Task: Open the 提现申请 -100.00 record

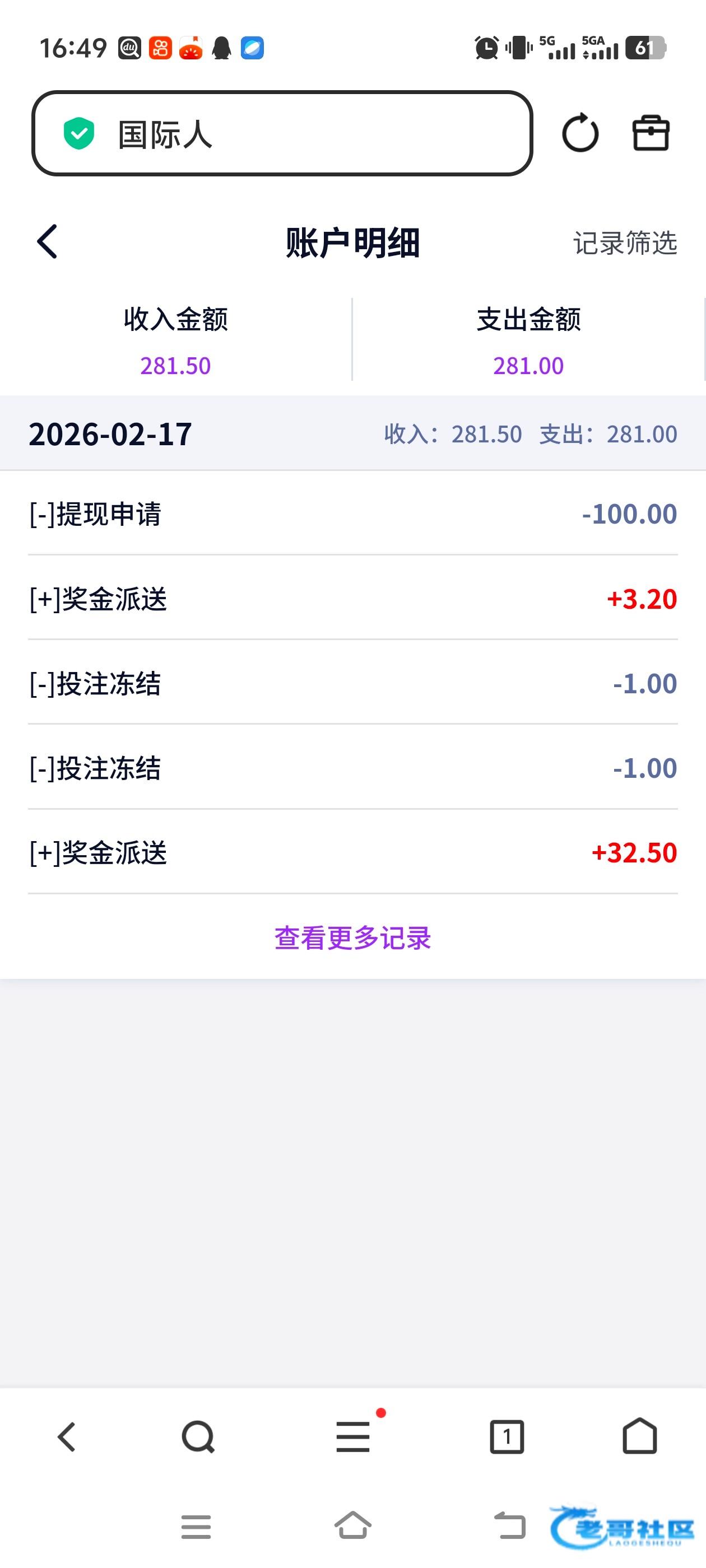Action: pyautogui.click(x=352, y=513)
